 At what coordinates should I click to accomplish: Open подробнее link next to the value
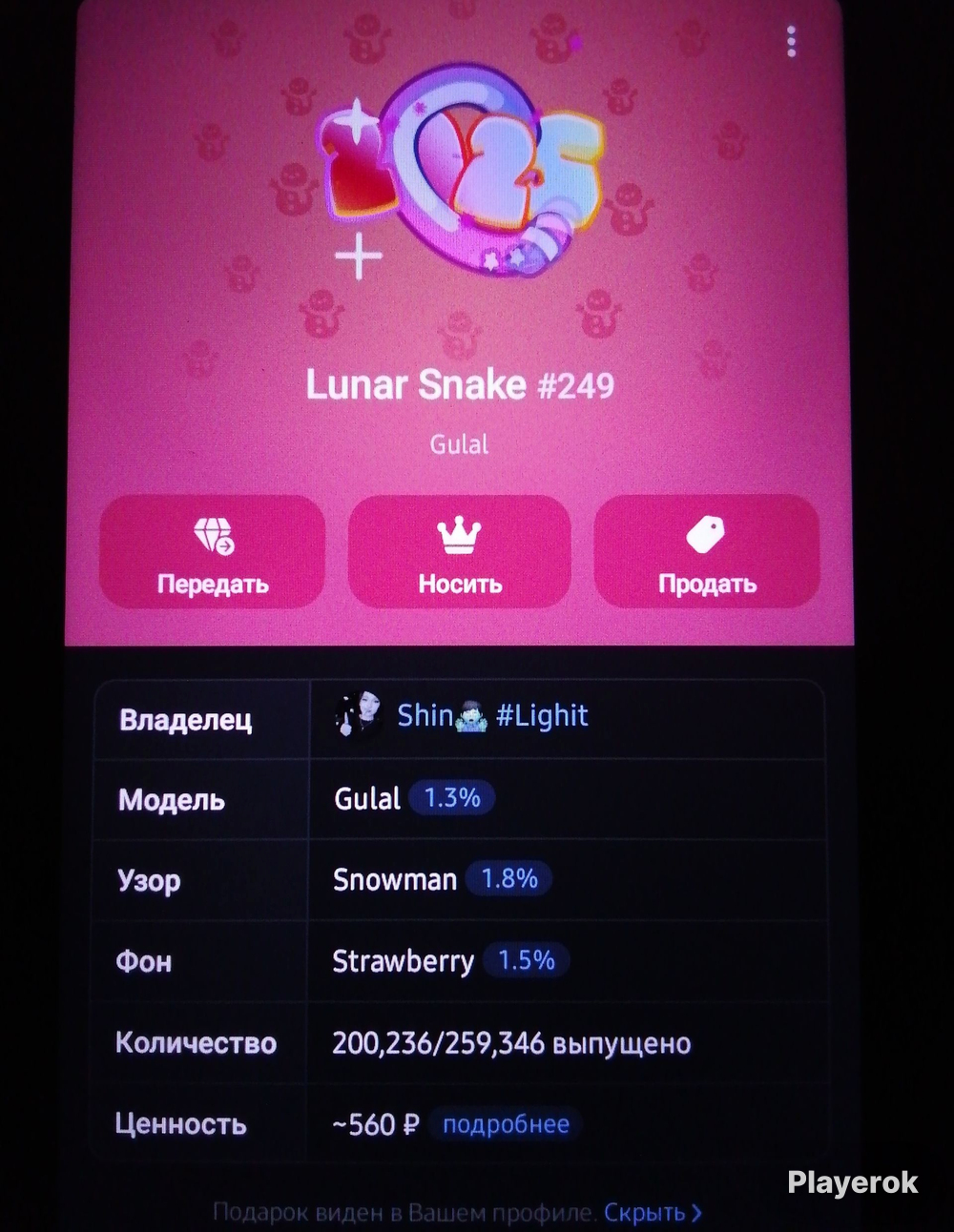(506, 1124)
